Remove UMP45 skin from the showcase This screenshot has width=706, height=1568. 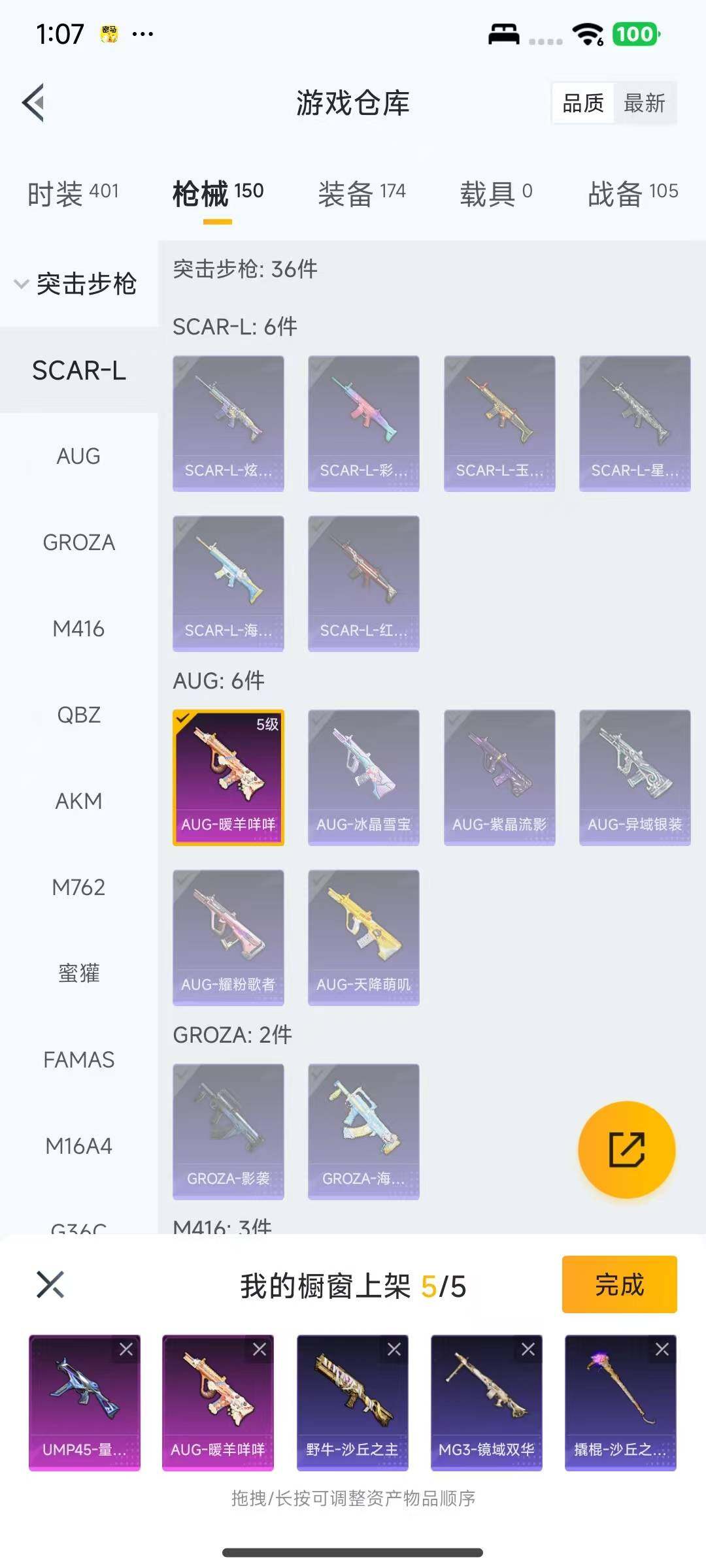126,1349
